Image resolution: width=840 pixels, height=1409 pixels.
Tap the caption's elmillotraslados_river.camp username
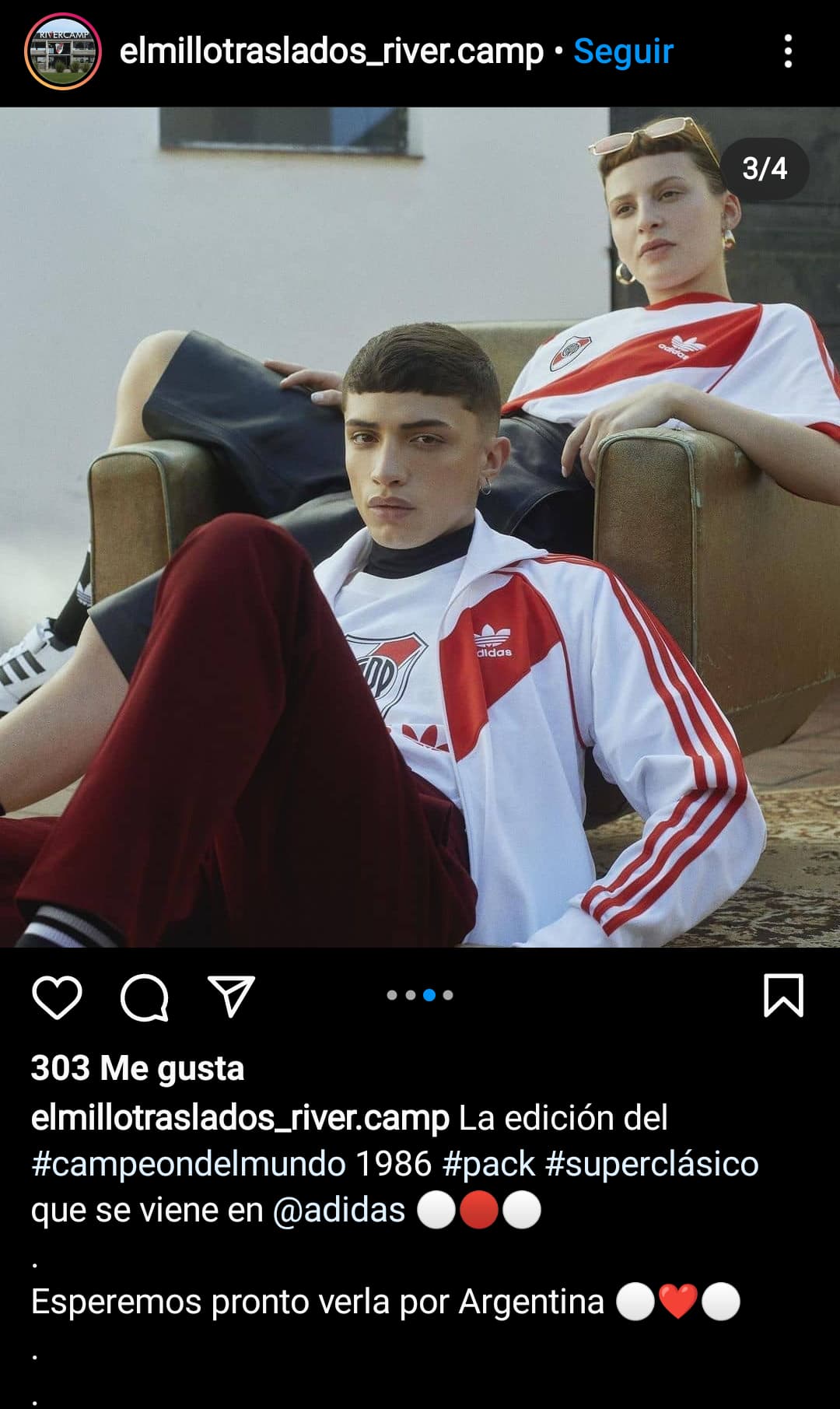click(240, 1118)
